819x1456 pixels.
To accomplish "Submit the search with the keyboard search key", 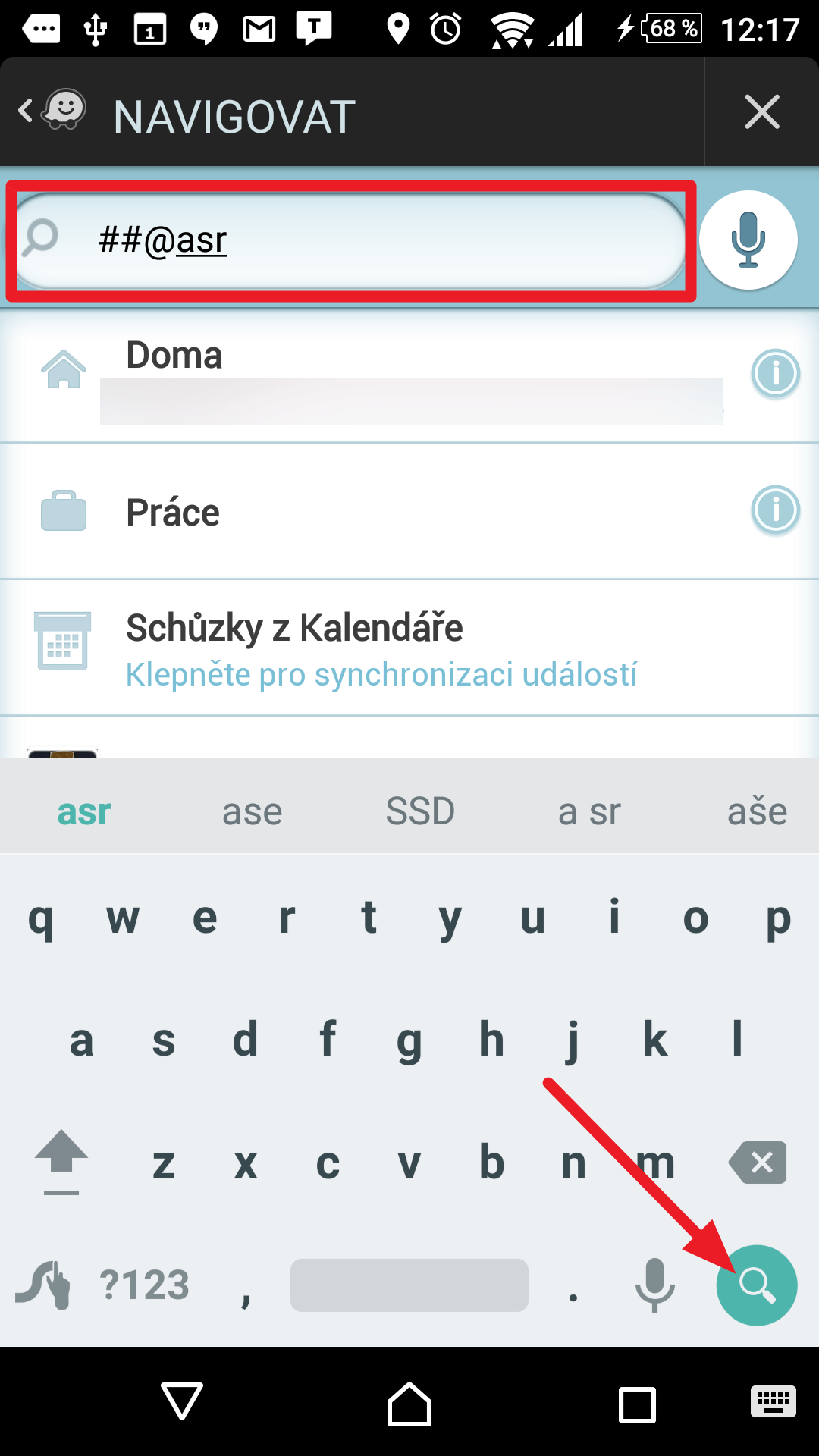I will [757, 1285].
